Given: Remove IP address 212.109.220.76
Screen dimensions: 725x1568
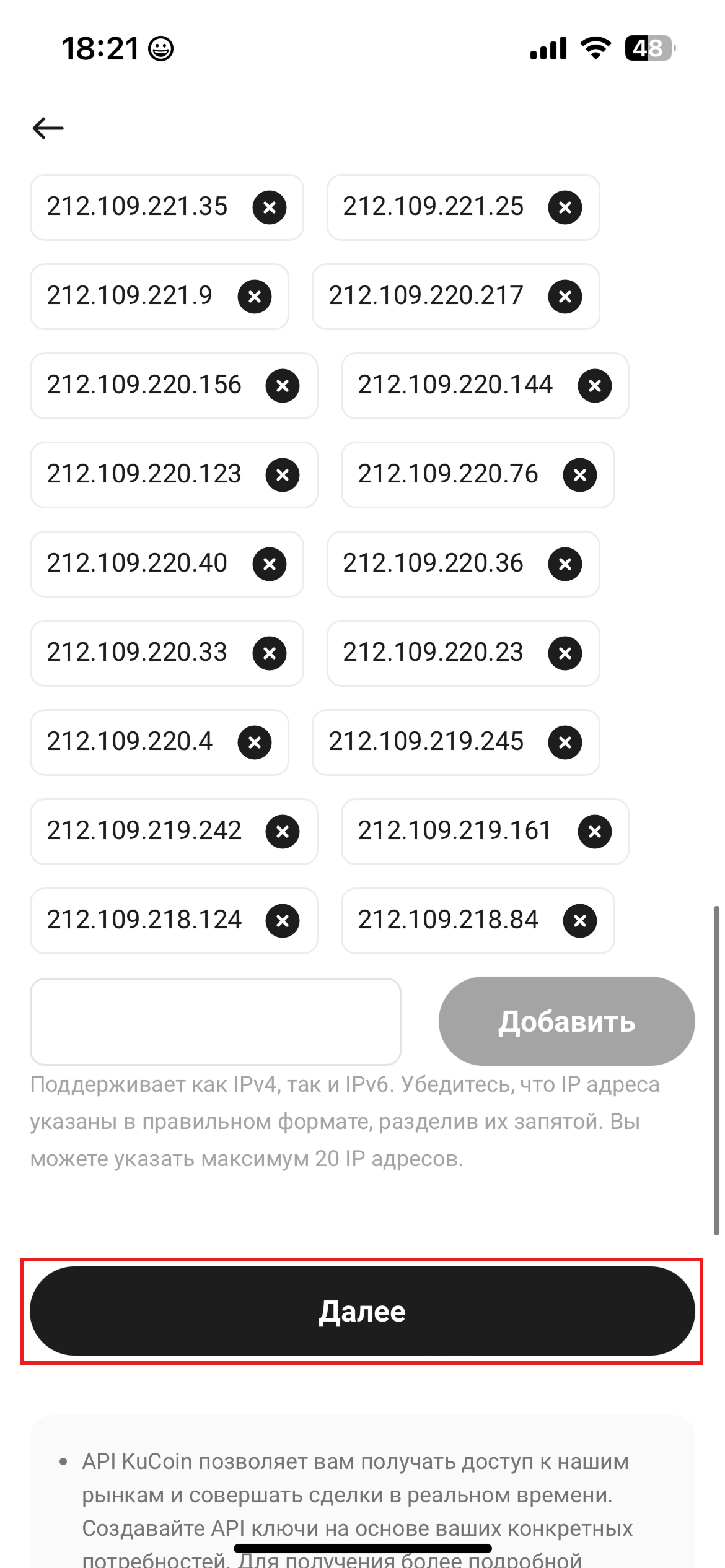Looking at the screenshot, I should [580, 475].
